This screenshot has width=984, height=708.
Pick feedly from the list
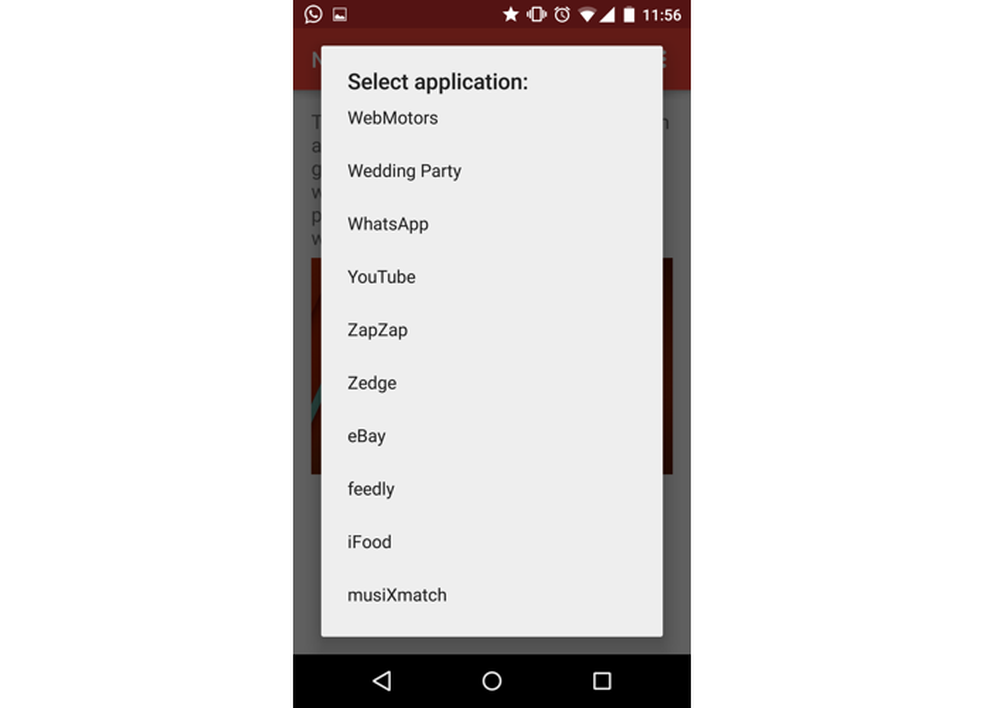pyautogui.click(x=371, y=489)
